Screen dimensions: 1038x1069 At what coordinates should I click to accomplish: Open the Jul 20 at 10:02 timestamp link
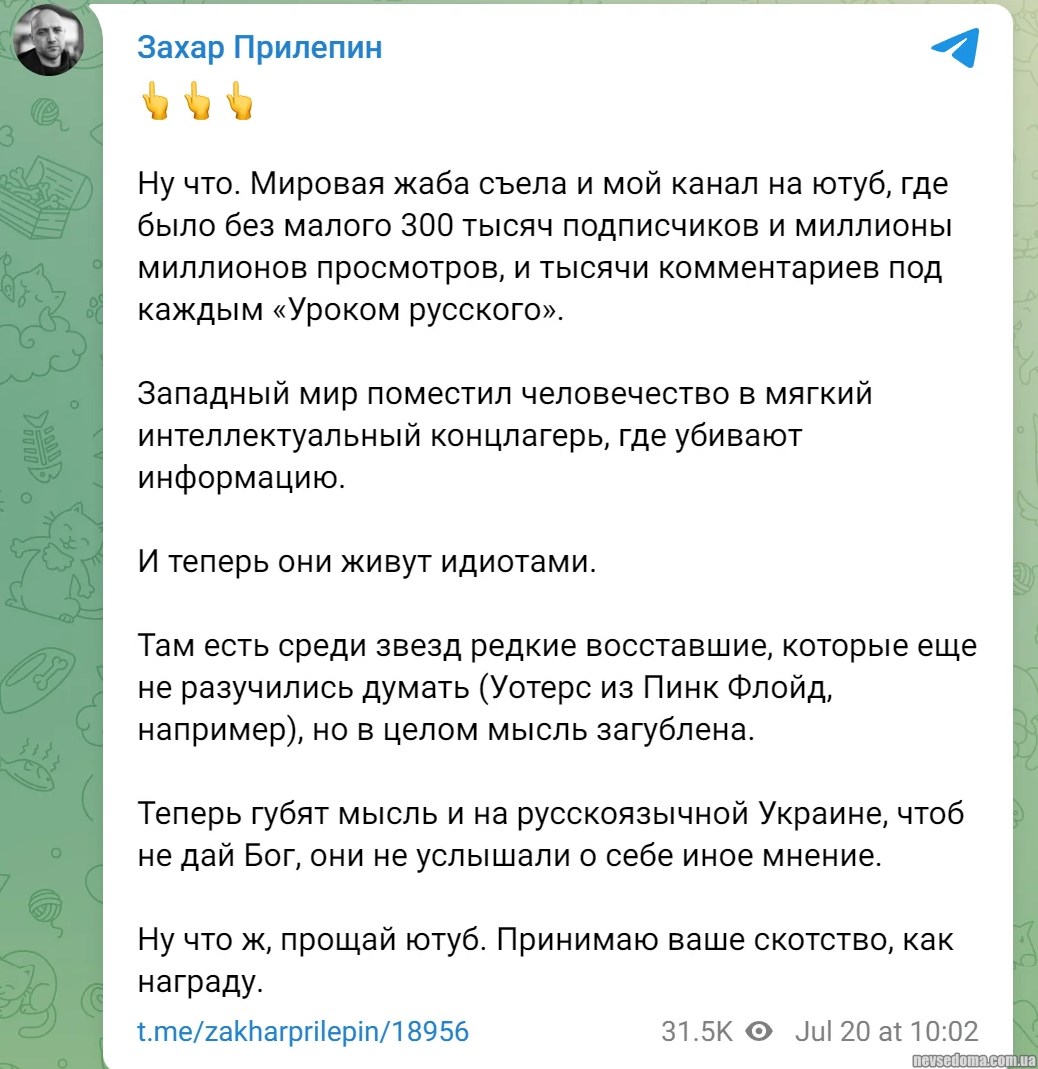(886, 1031)
